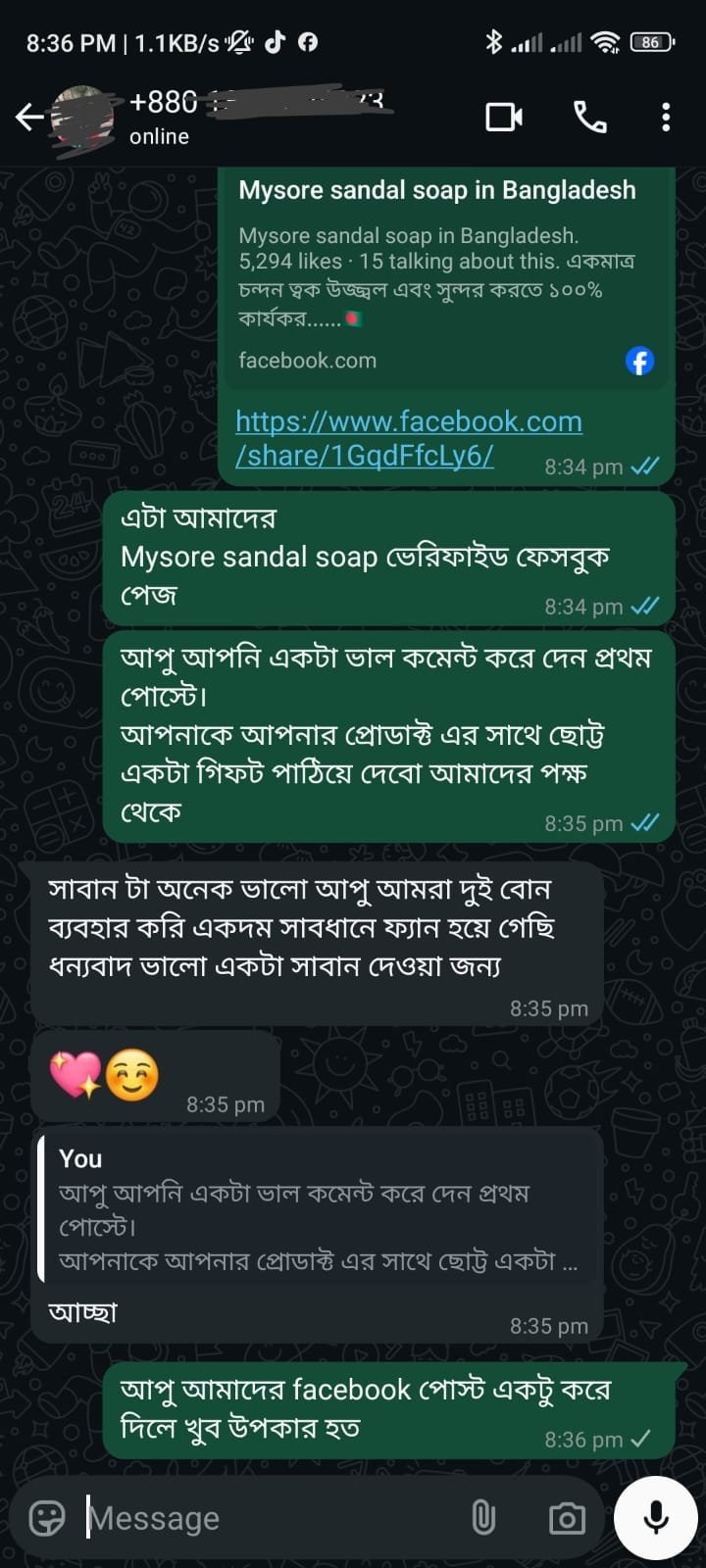The height and width of the screenshot is (1568, 706).
Task: Tap the double check marks beside 8:34 pm
Action: [x=646, y=466]
